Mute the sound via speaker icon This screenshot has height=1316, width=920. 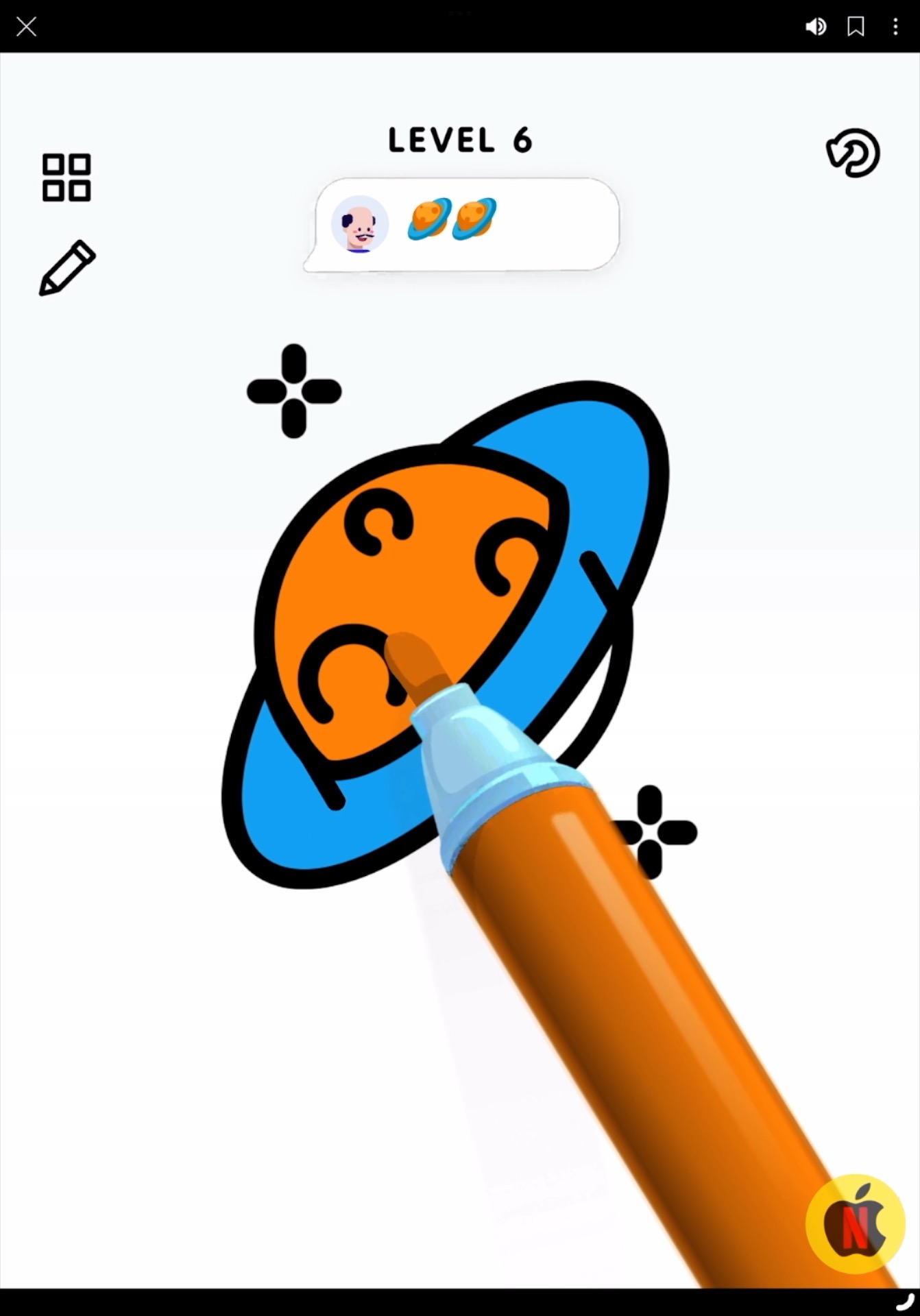pos(815,27)
